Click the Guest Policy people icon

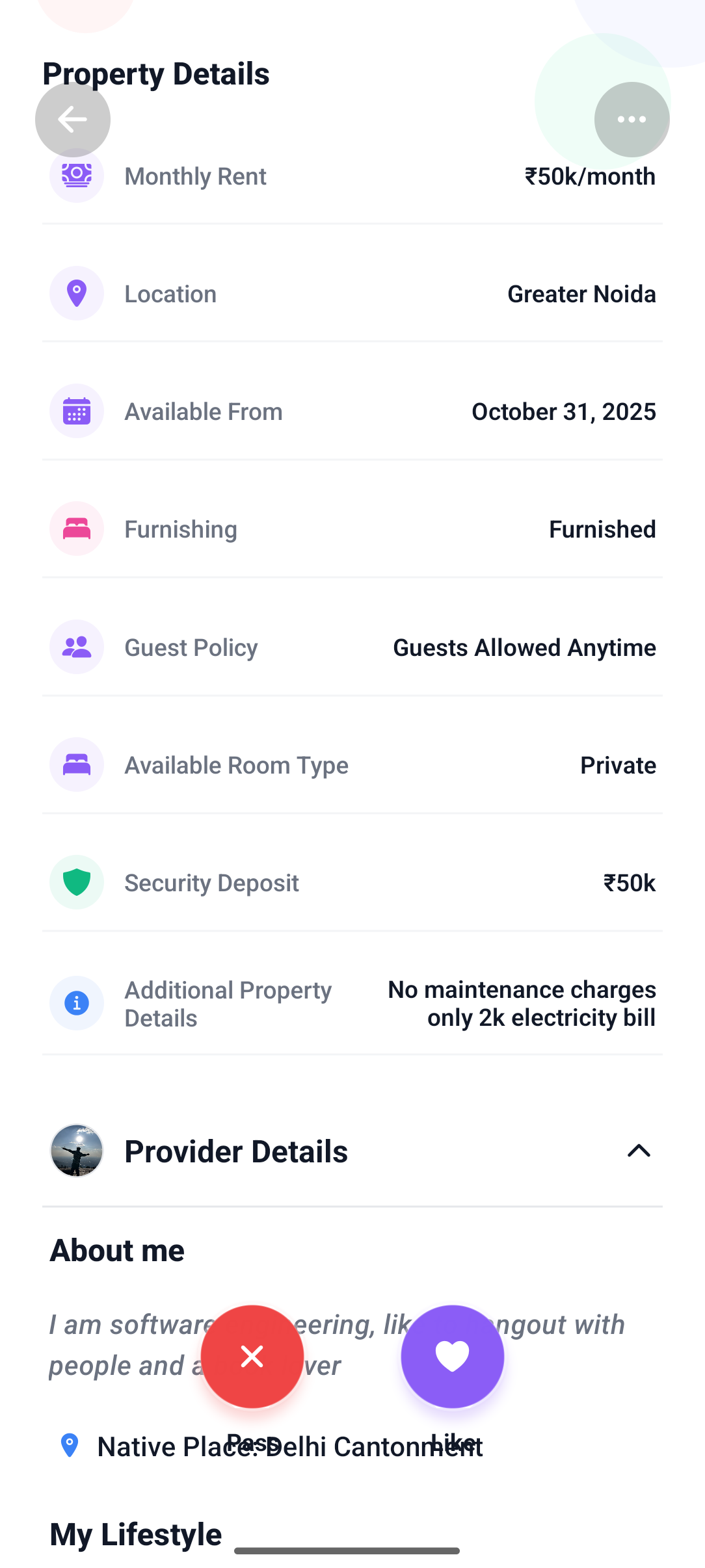pyautogui.click(x=76, y=646)
